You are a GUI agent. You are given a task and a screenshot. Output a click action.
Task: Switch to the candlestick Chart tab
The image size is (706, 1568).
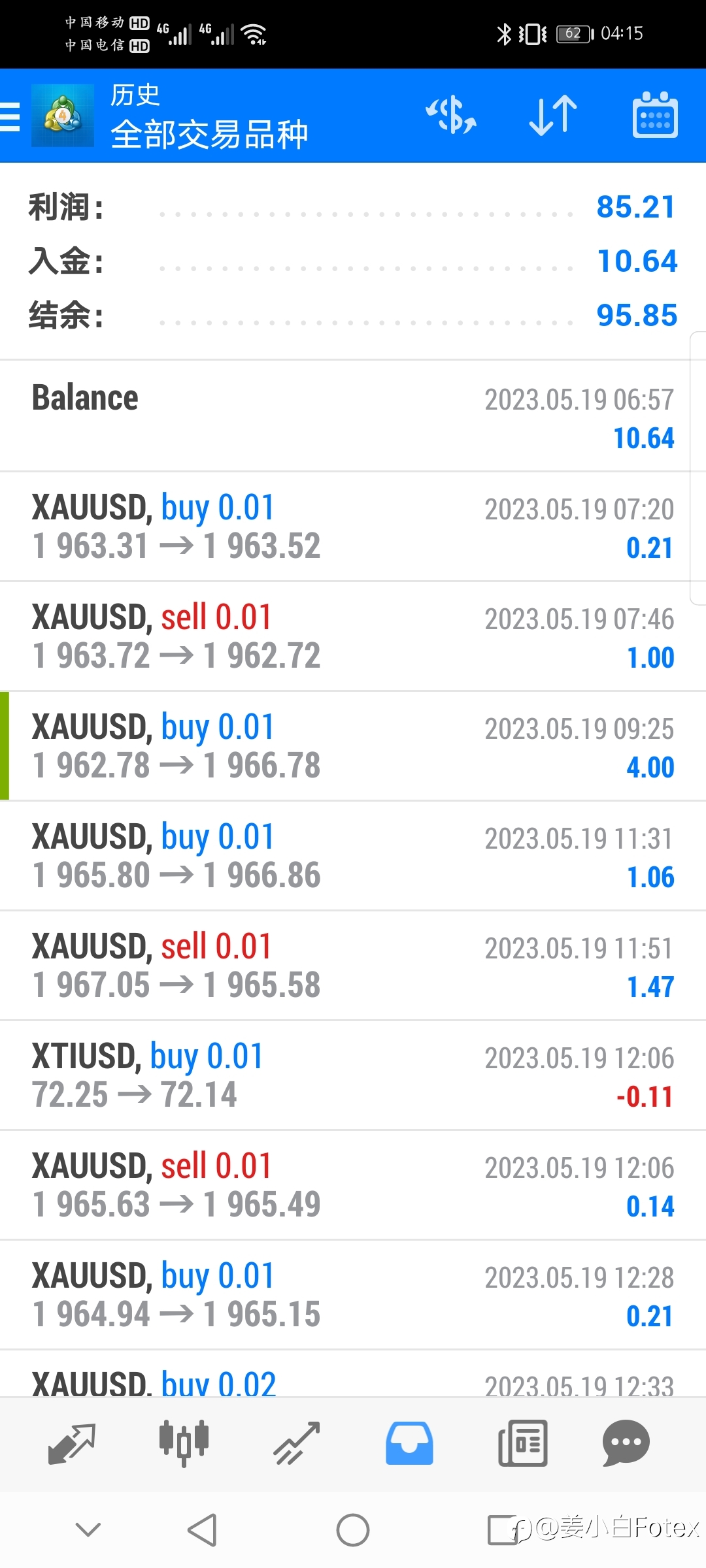(184, 1443)
